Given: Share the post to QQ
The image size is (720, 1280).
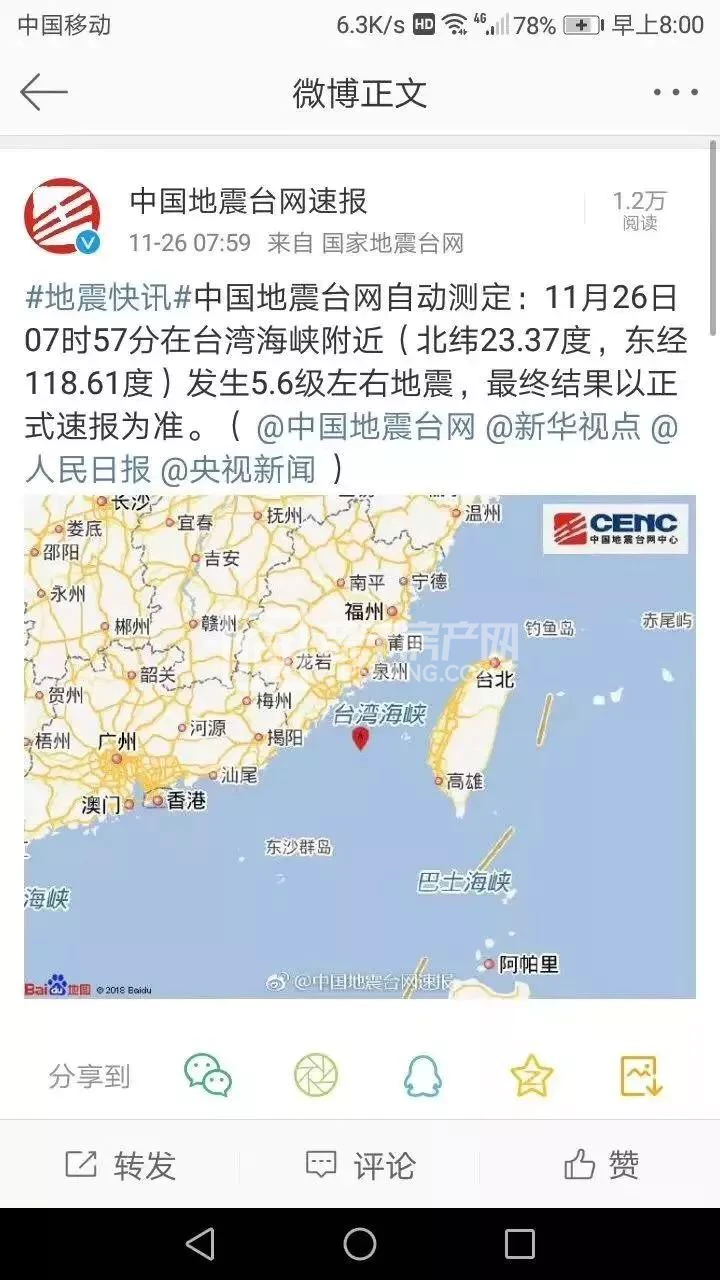Looking at the screenshot, I should coord(422,1076).
